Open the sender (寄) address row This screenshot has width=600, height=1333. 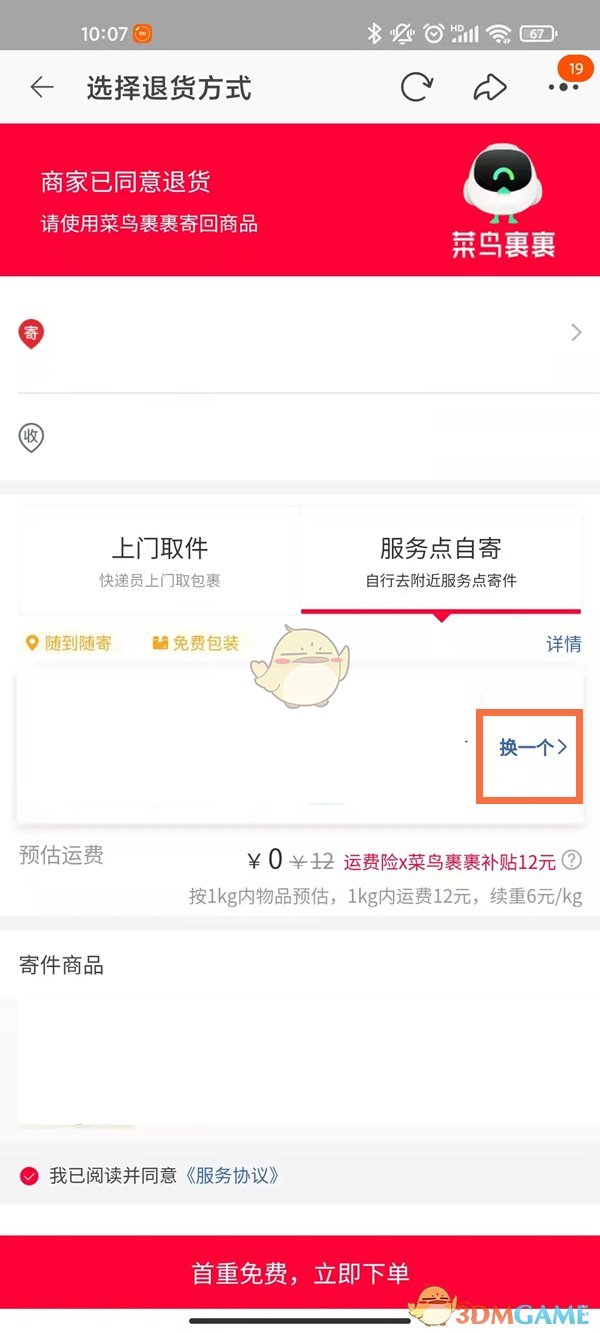tap(300, 333)
